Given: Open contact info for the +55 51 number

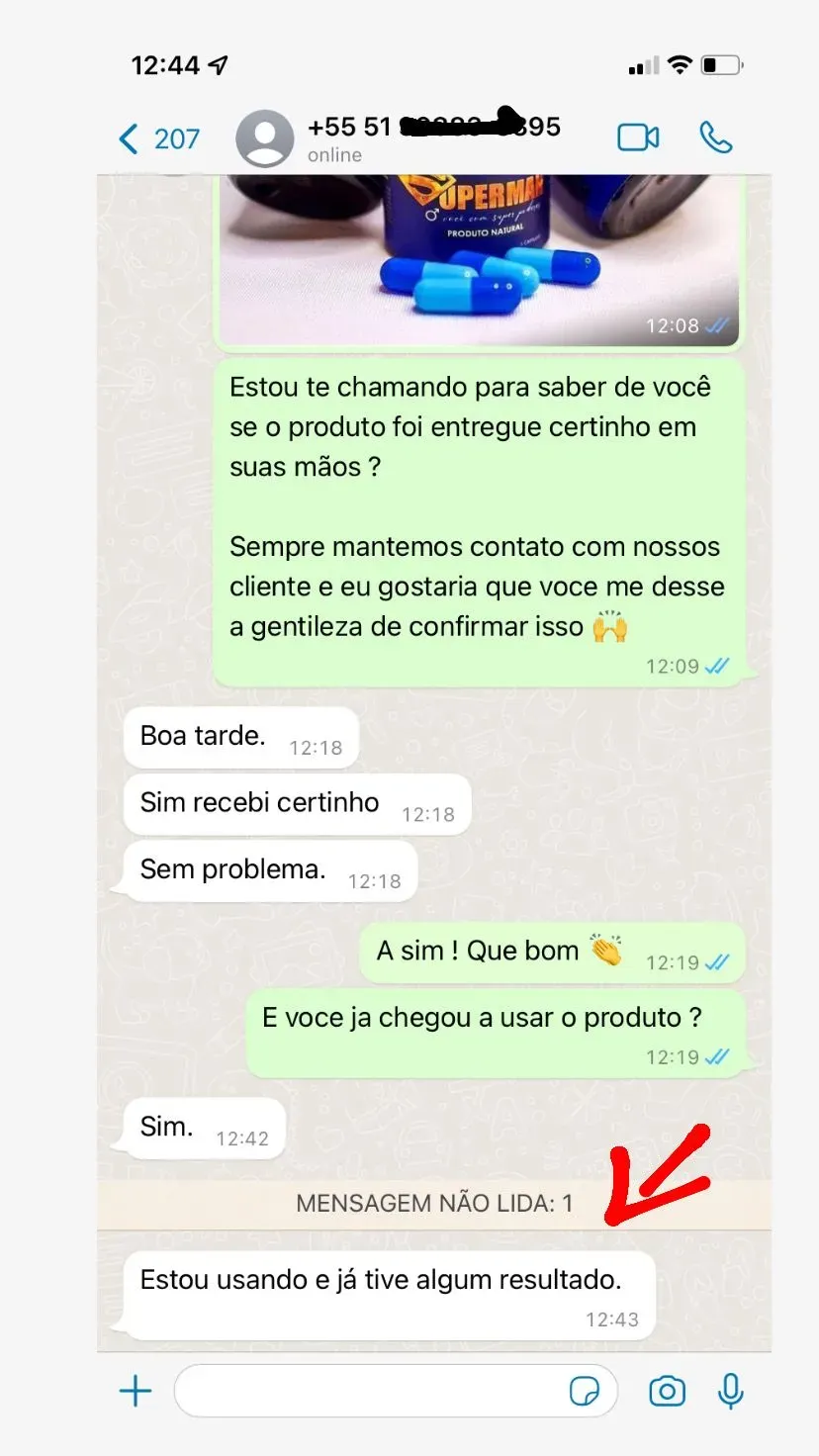Looking at the screenshot, I should (433, 137).
